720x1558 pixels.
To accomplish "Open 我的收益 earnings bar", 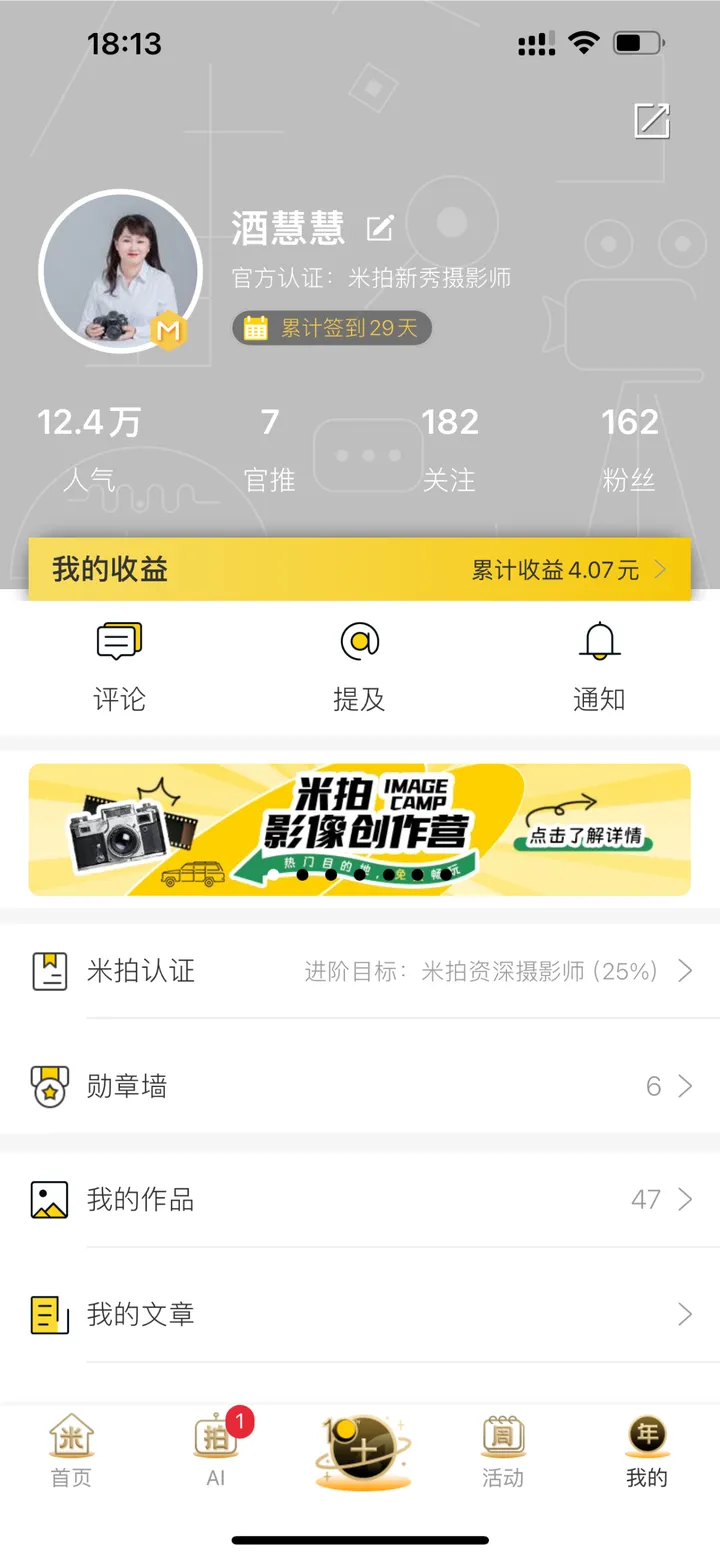I will coord(360,570).
